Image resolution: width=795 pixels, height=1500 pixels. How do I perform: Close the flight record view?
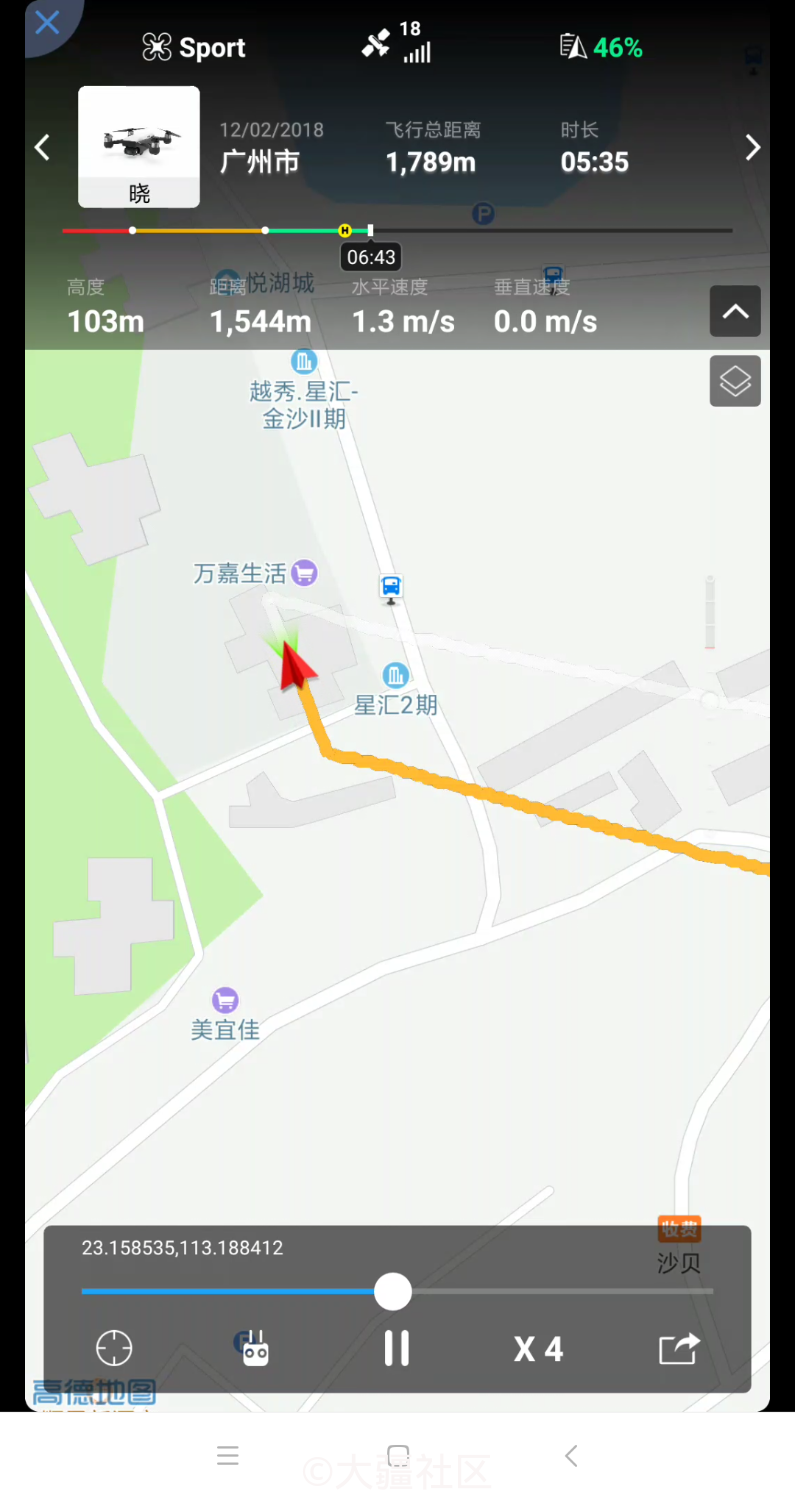[46, 22]
